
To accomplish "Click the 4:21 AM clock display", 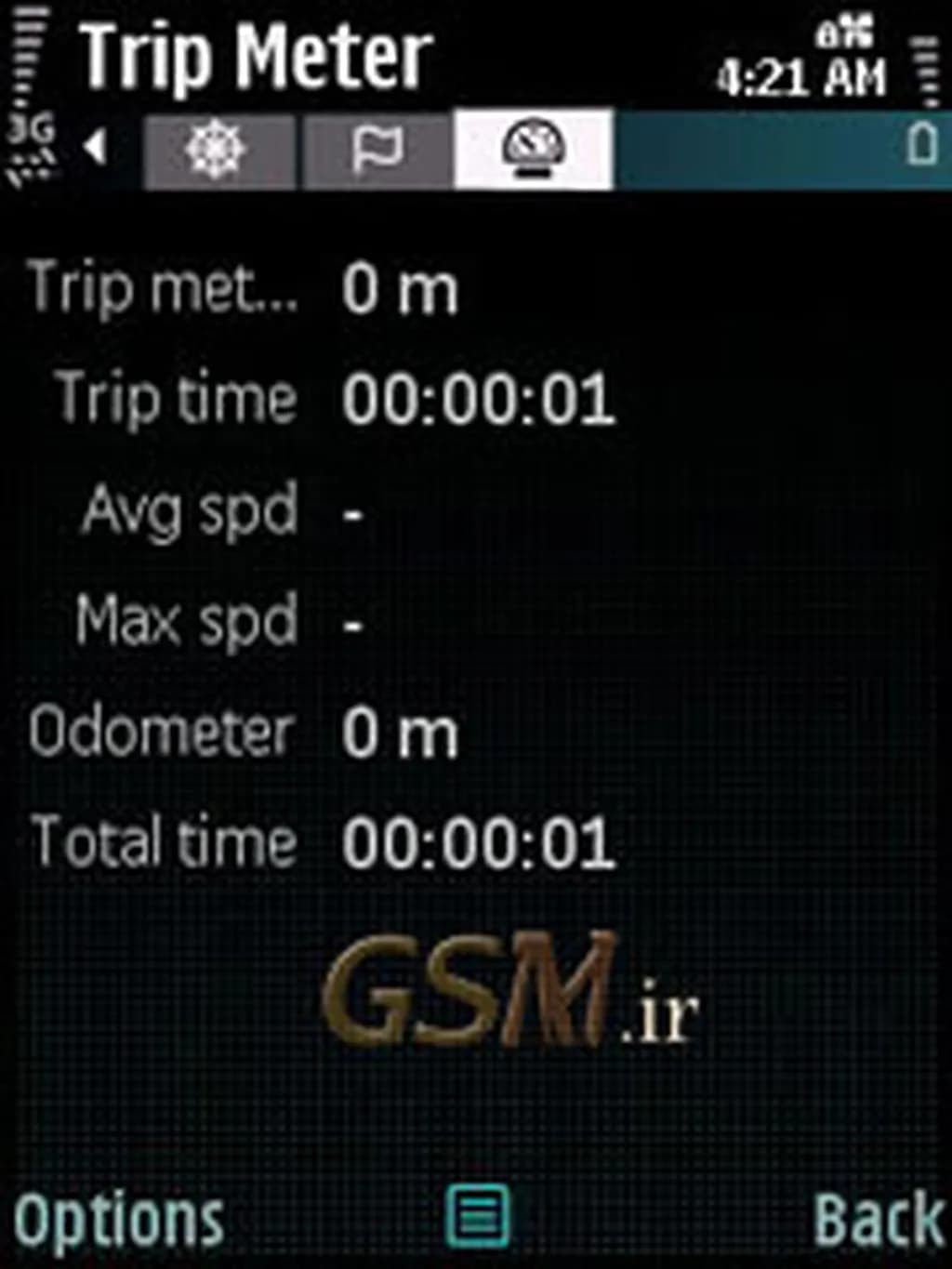I will (x=801, y=74).
